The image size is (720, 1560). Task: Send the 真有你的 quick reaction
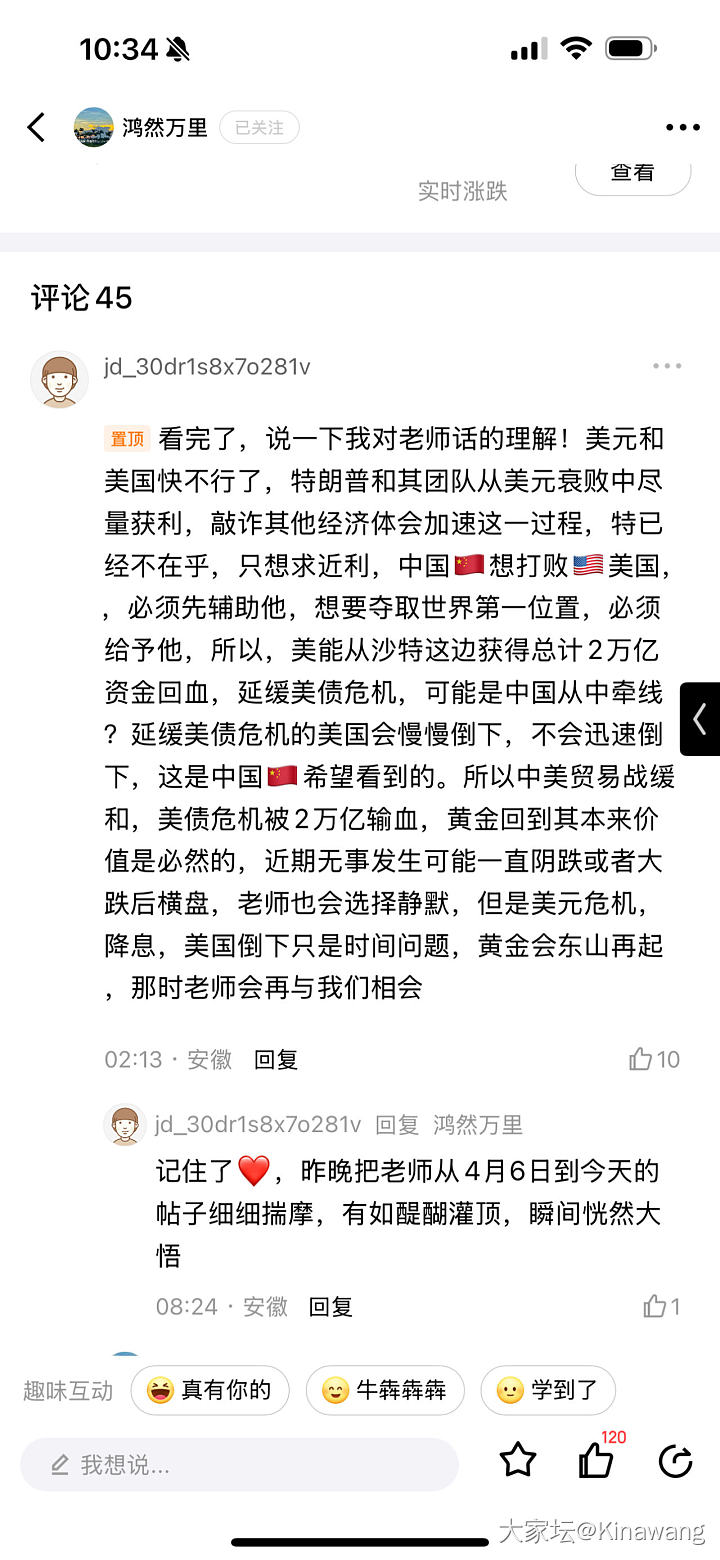(x=210, y=1390)
